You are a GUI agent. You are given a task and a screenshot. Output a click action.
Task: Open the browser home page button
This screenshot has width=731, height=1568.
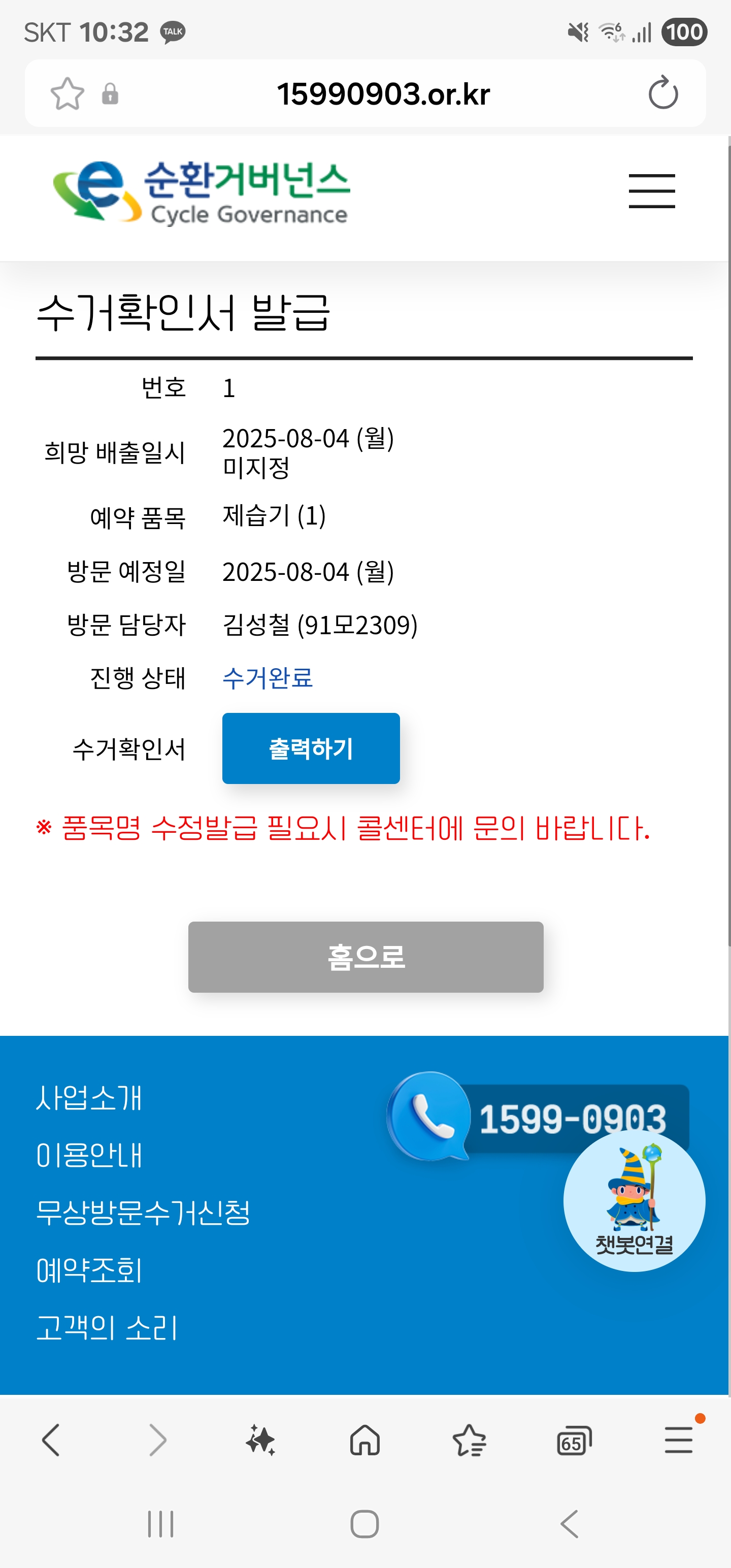pyautogui.click(x=365, y=1440)
